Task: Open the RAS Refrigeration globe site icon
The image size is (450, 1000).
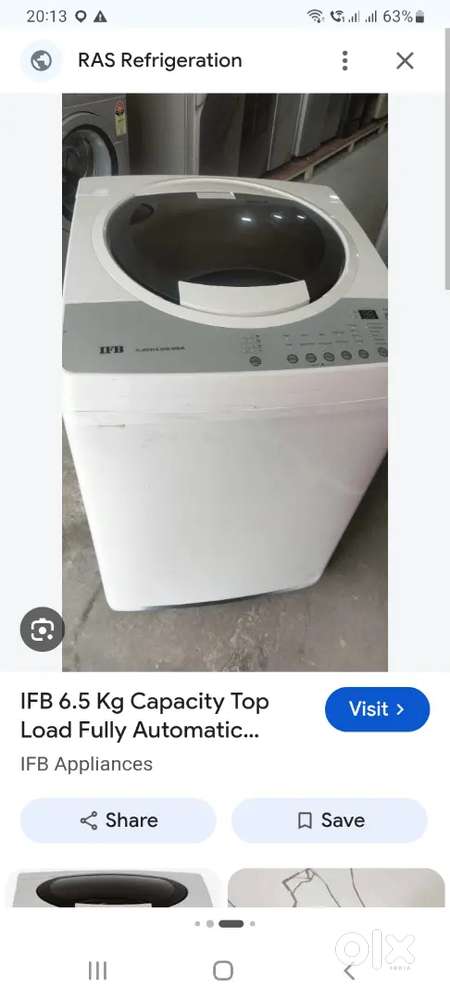Action: tap(41, 61)
